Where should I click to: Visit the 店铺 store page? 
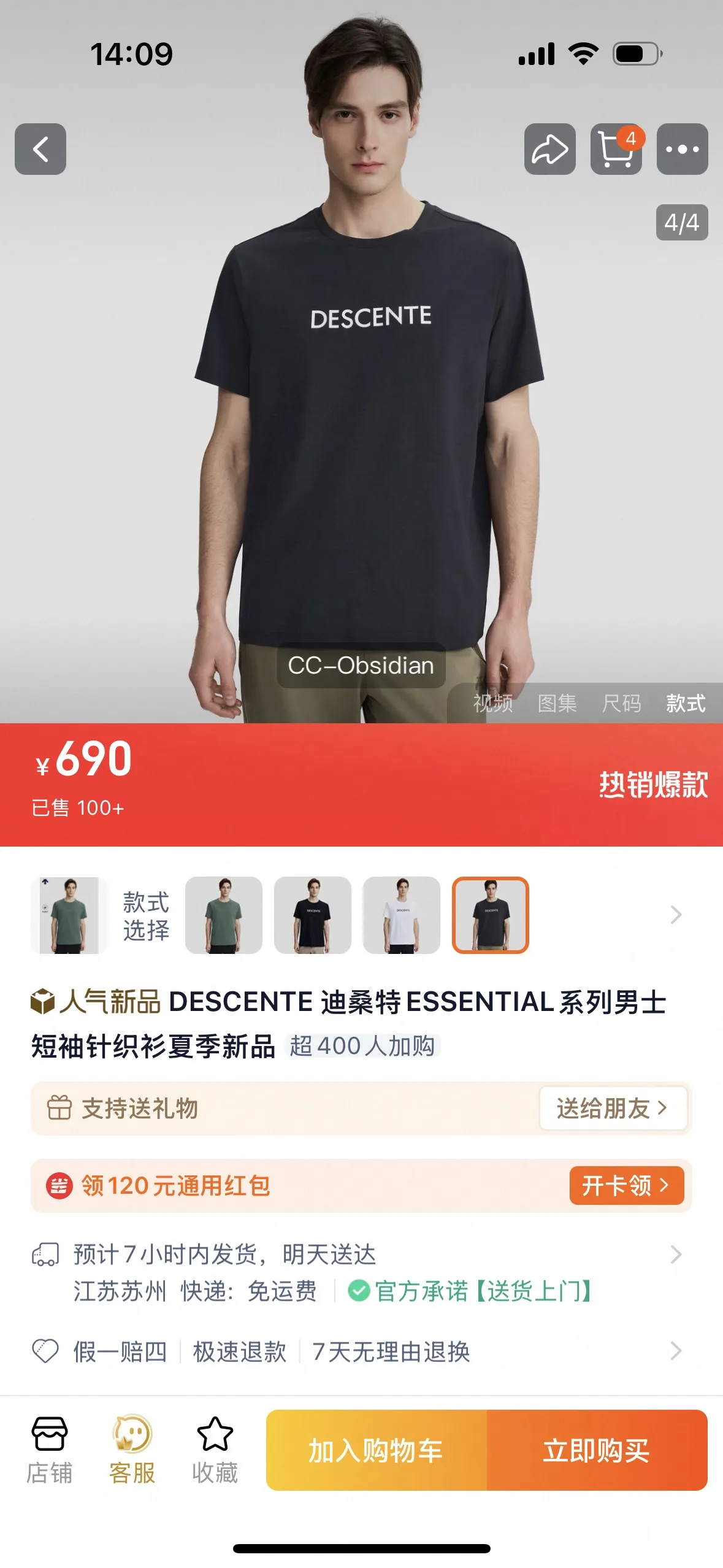(x=50, y=1449)
